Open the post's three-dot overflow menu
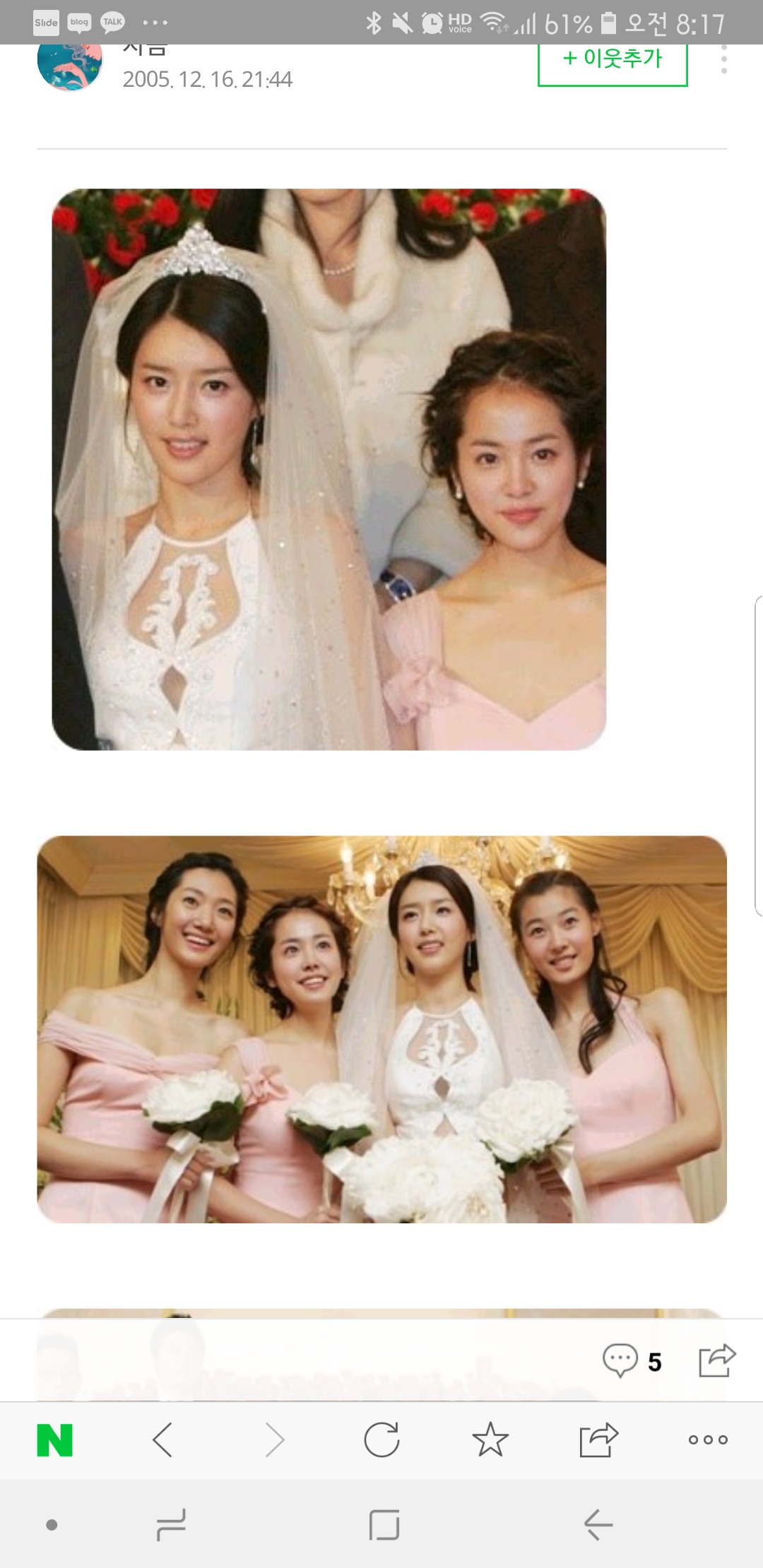Image resolution: width=763 pixels, height=1568 pixels. [x=724, y=59]
